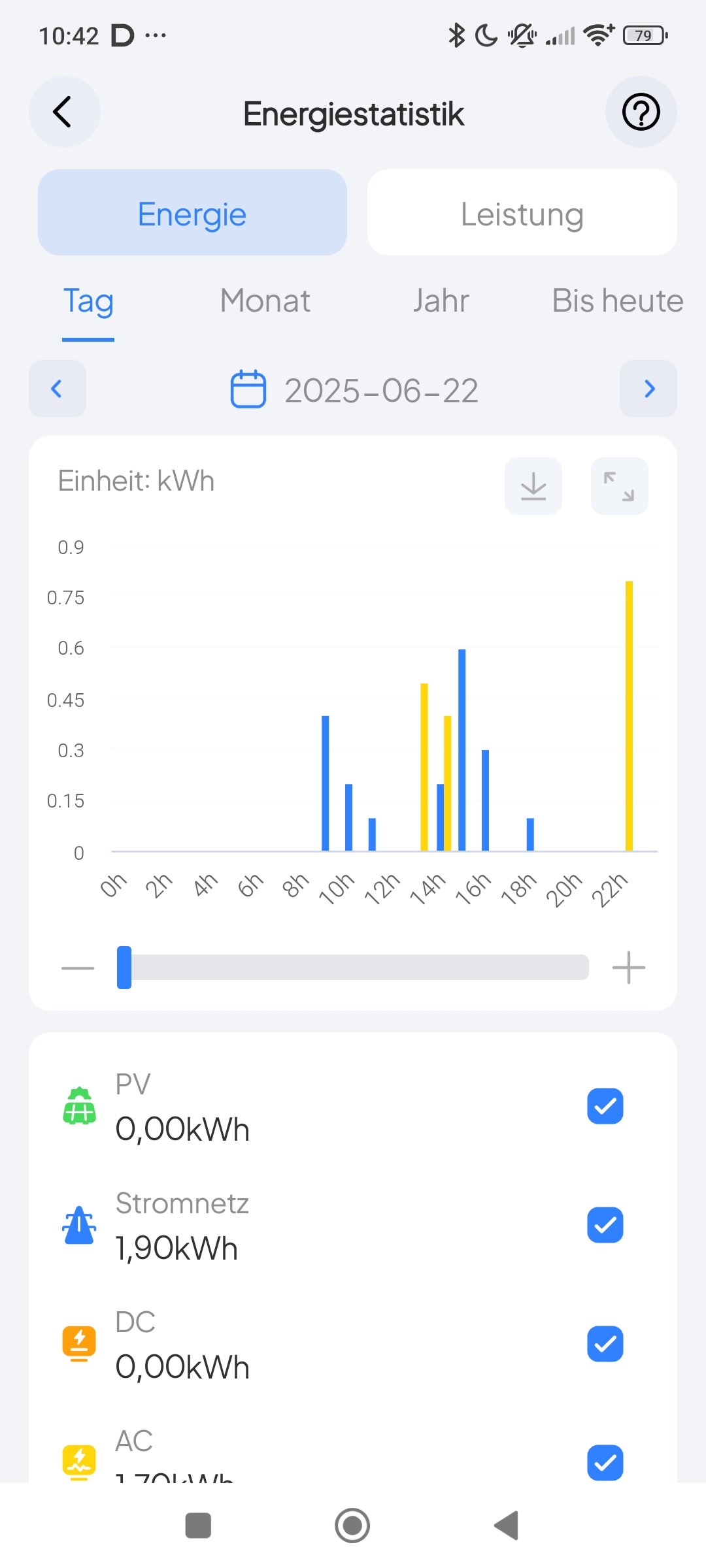Toggle the AC checkbox
This screenshot has width=706, height=1568.
605,1463
